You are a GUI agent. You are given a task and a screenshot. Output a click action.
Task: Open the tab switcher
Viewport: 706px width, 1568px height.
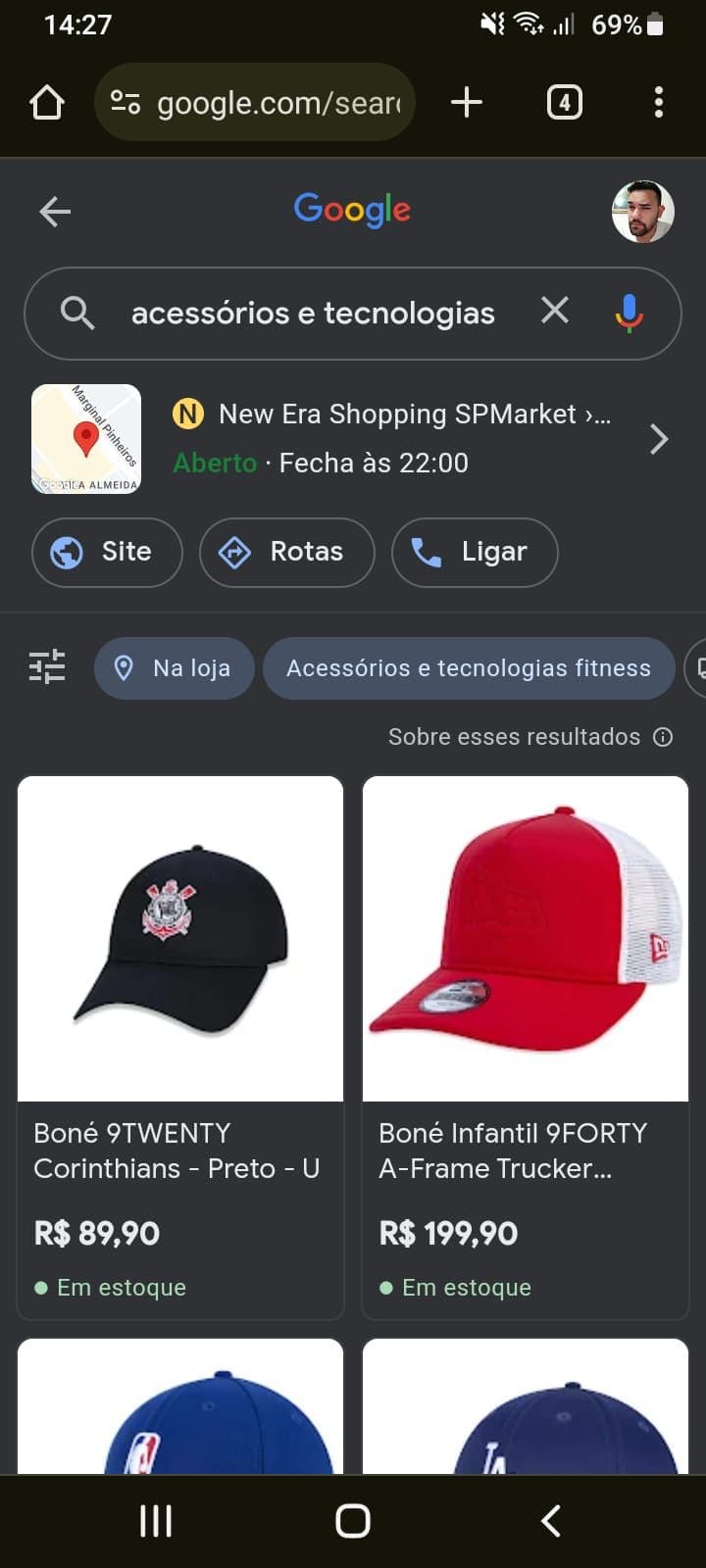point(564,102)
